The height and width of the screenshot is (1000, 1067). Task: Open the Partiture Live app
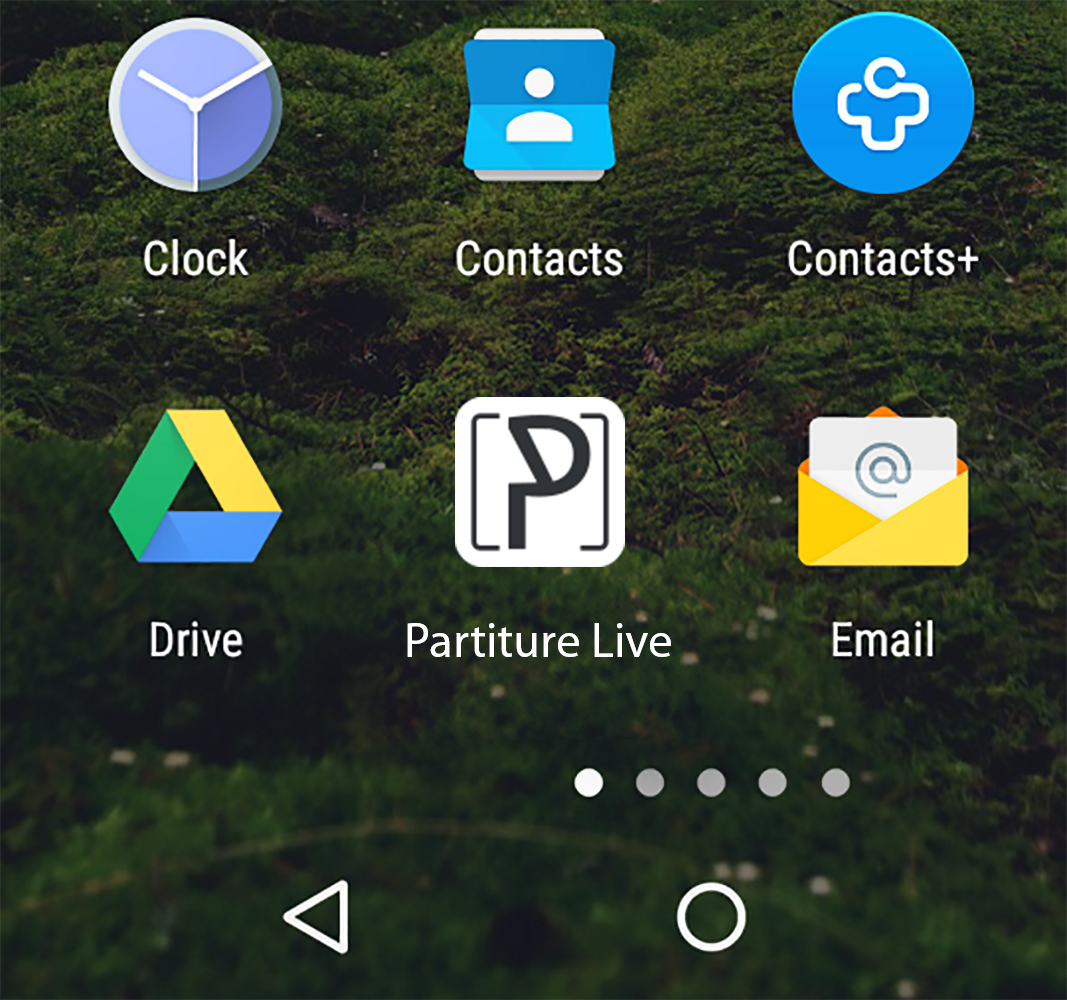[539, 482]
